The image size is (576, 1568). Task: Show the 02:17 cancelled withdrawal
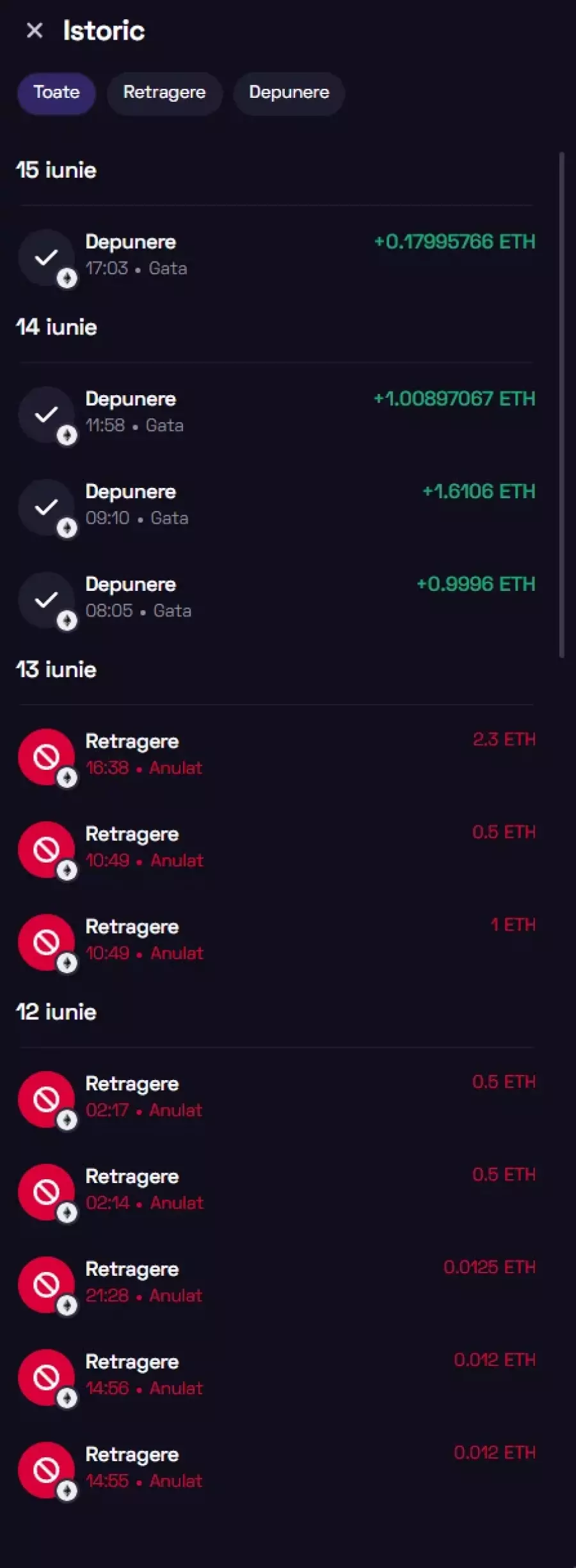[x=275, y=1097]
